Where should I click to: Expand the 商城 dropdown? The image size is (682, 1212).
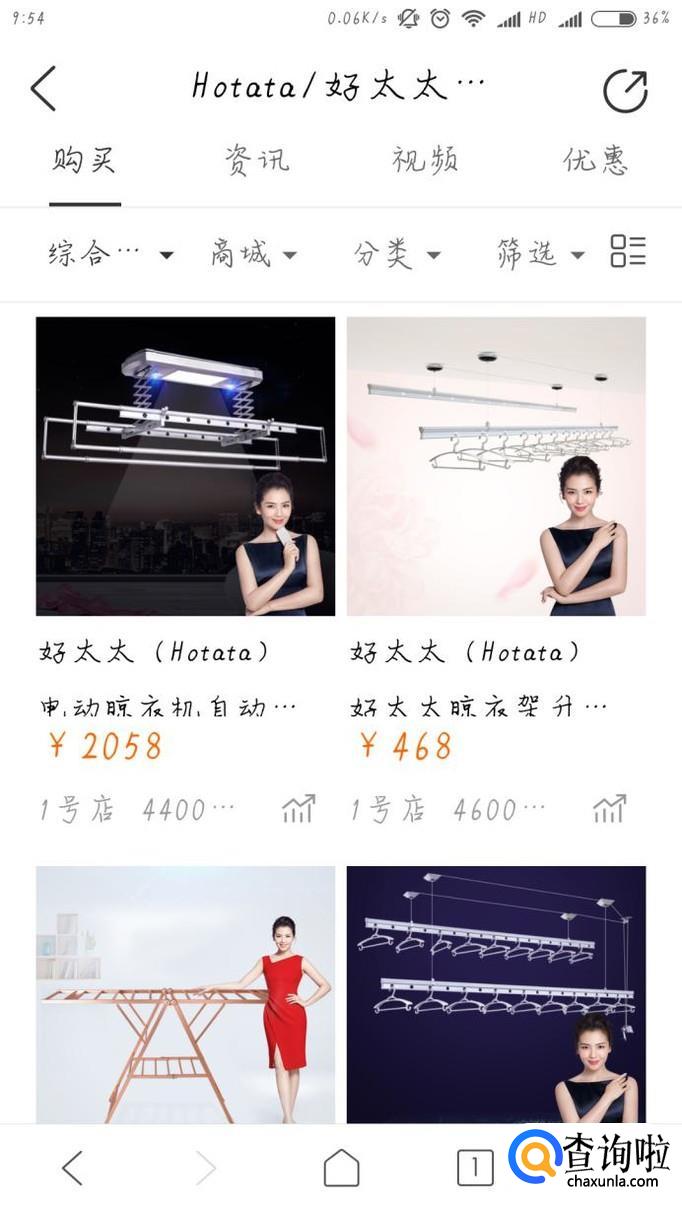coord(253,254)
